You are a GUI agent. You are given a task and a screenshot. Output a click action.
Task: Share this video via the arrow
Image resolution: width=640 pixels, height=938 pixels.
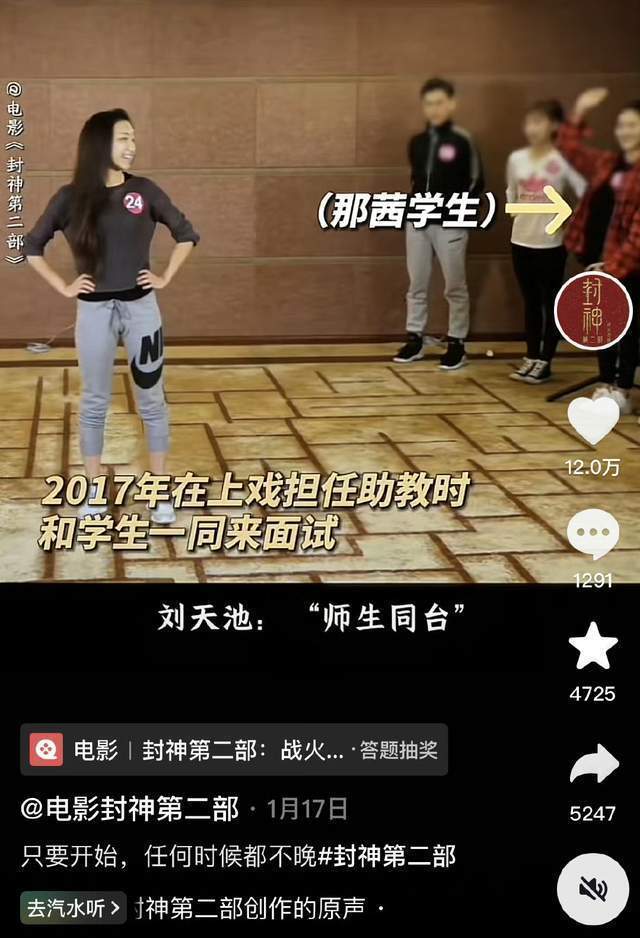593,765
